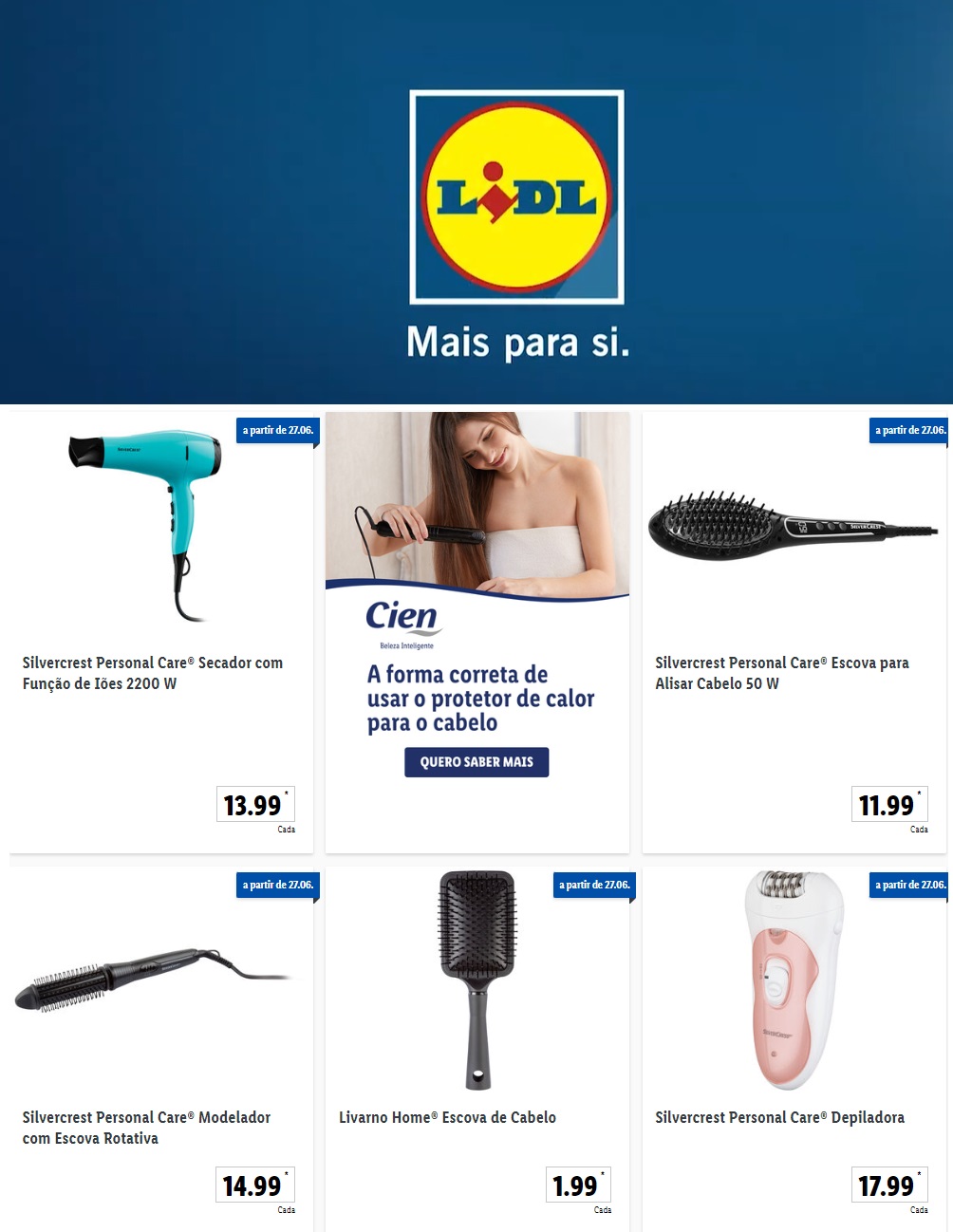Open the Silvercrest Depiladora product card
This screenshot has width=953, height=1232.
coord(779,1117)
